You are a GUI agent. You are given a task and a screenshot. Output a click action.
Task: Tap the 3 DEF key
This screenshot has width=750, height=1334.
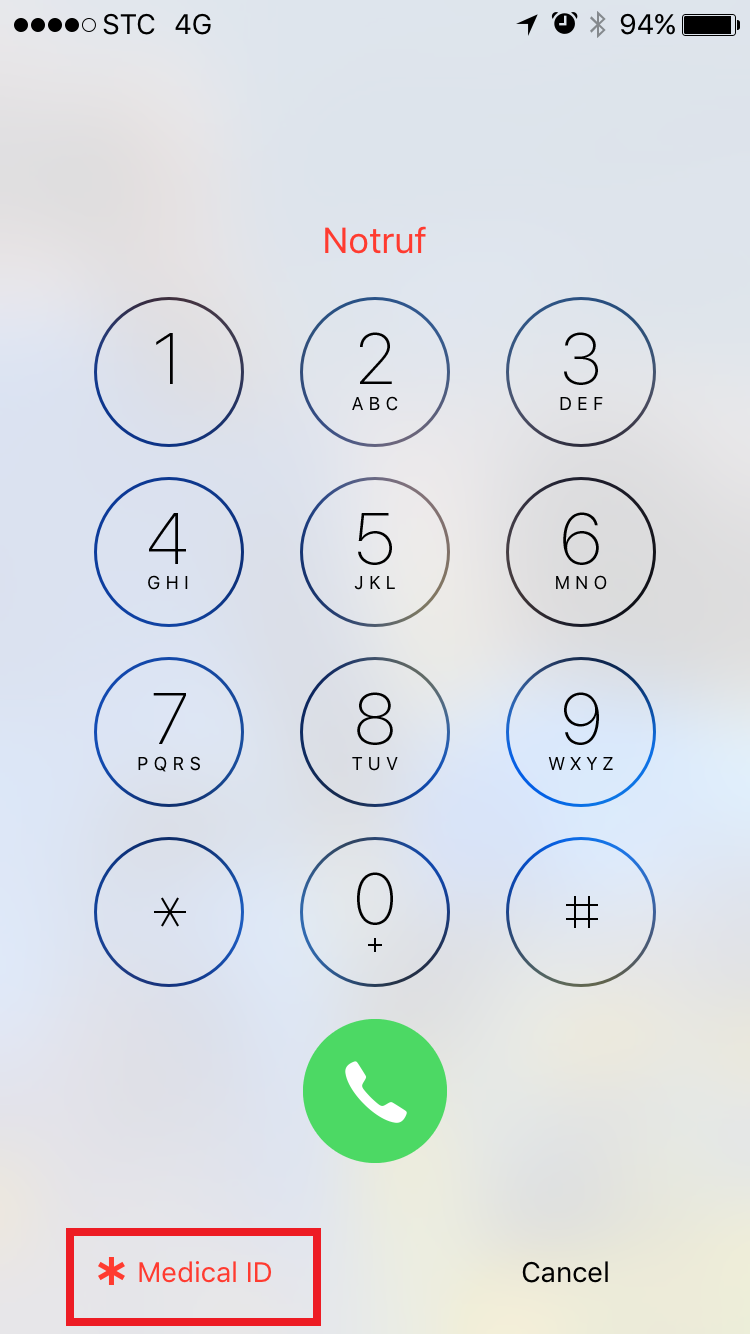581,372
